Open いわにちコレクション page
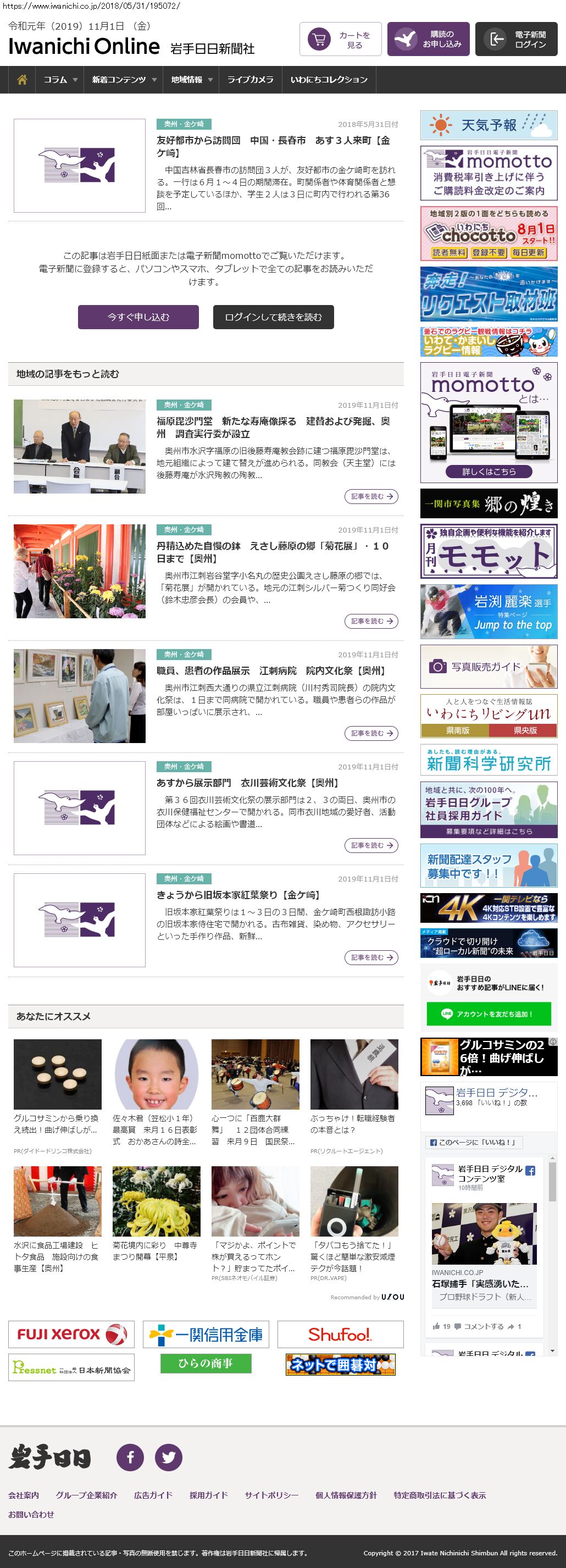The height and width of the screenshot is (1568, 566). 329,80
